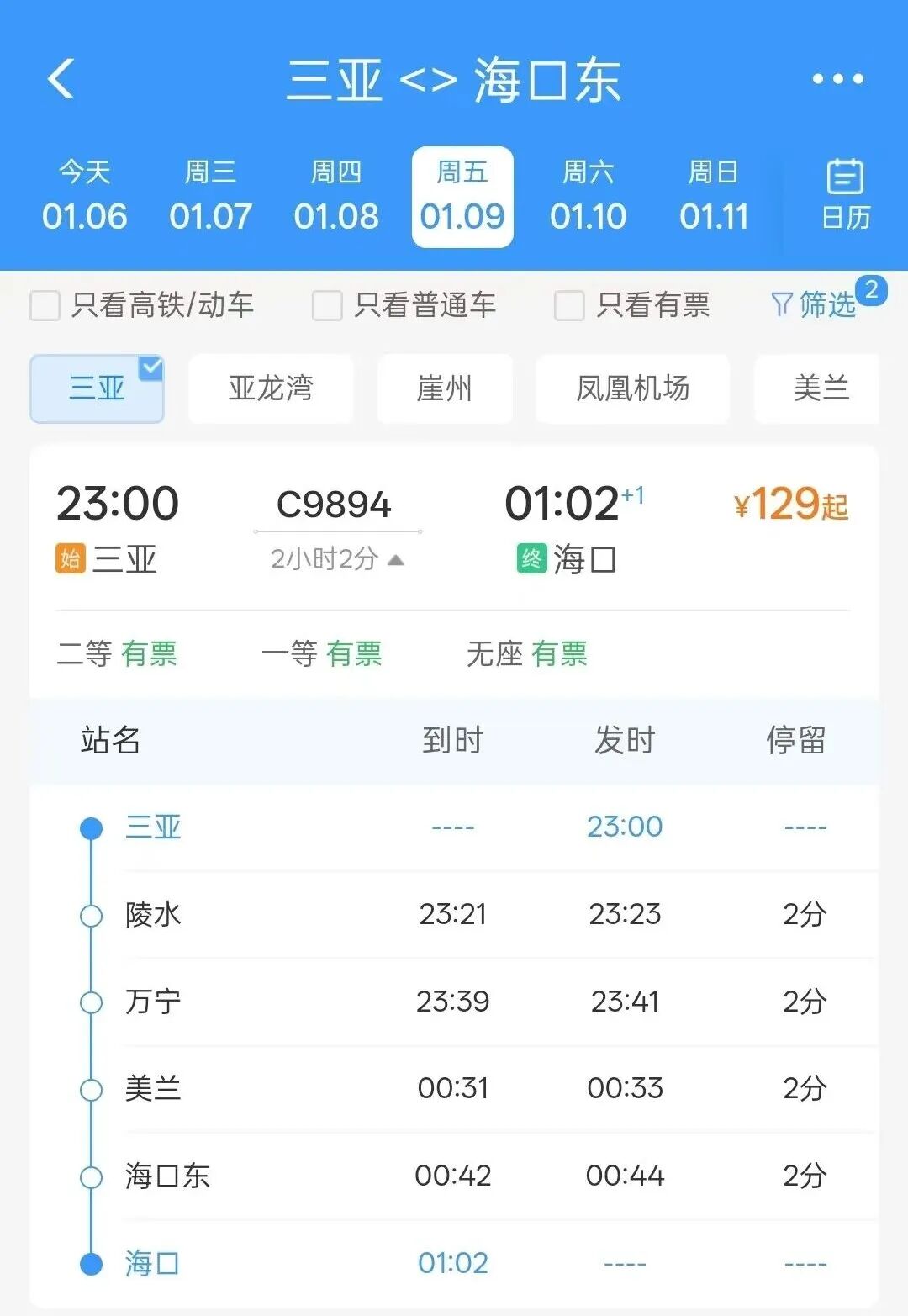Check 只看高铁/动车 filter box
The image size is (908, 1316).
coord(45,305)
